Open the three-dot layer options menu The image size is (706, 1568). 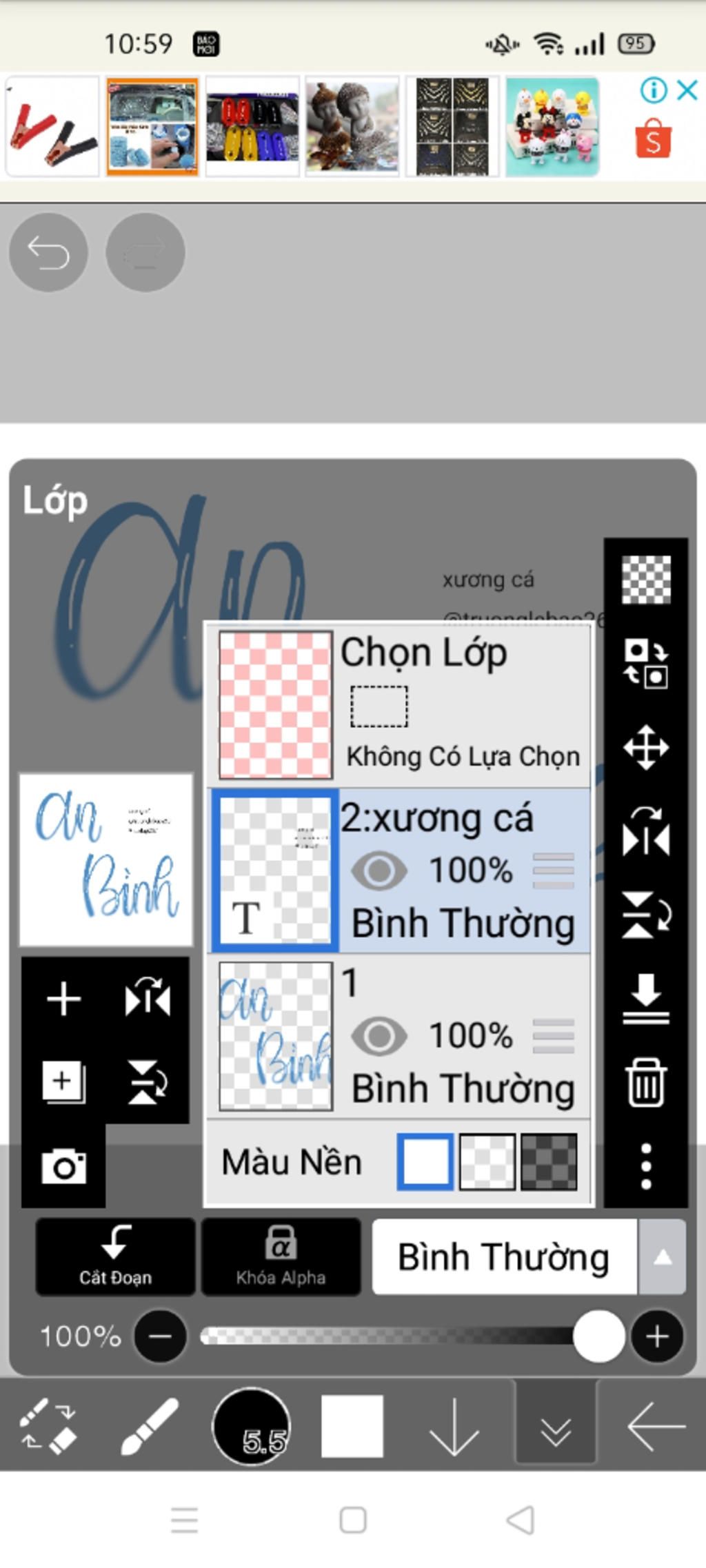coord(645,1166)
